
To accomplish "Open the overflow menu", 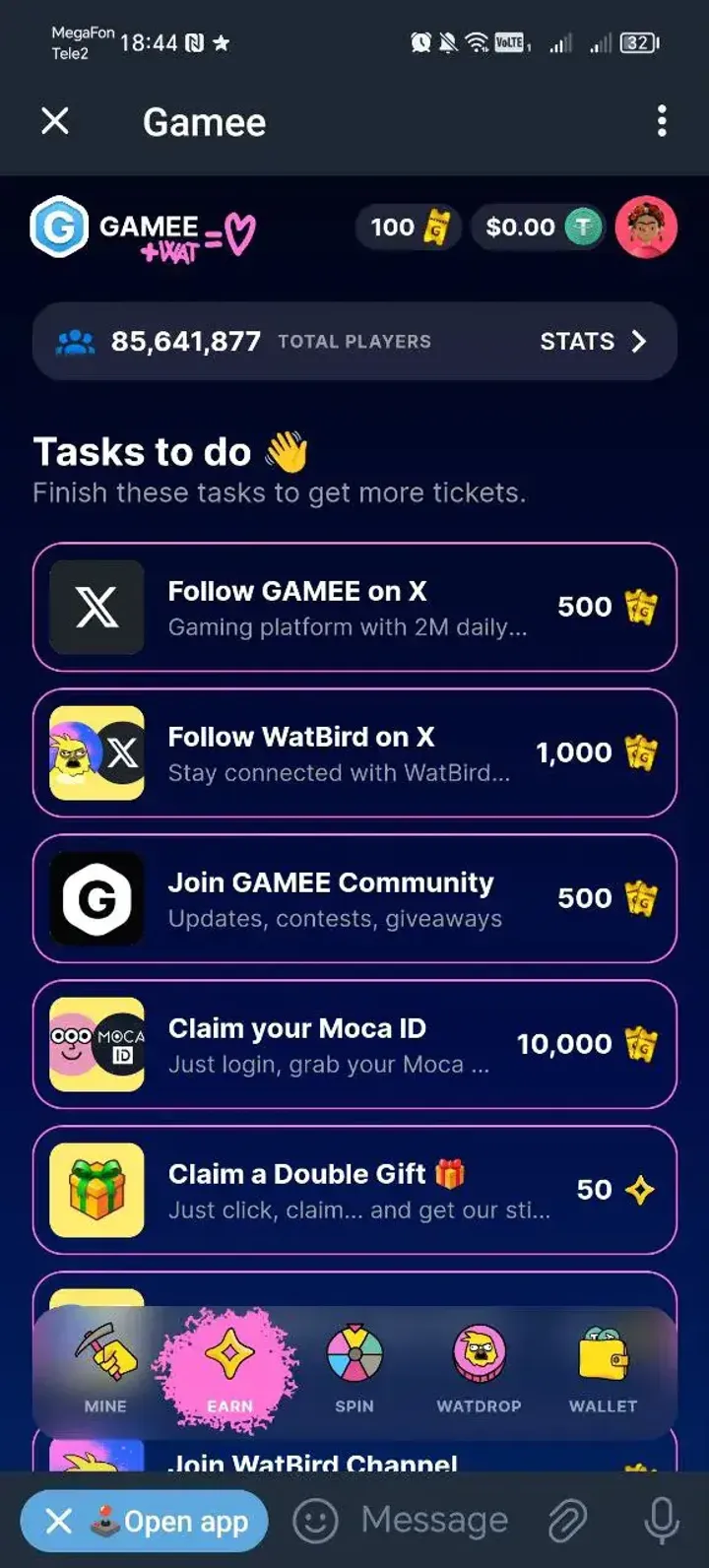I will (662, 121).
